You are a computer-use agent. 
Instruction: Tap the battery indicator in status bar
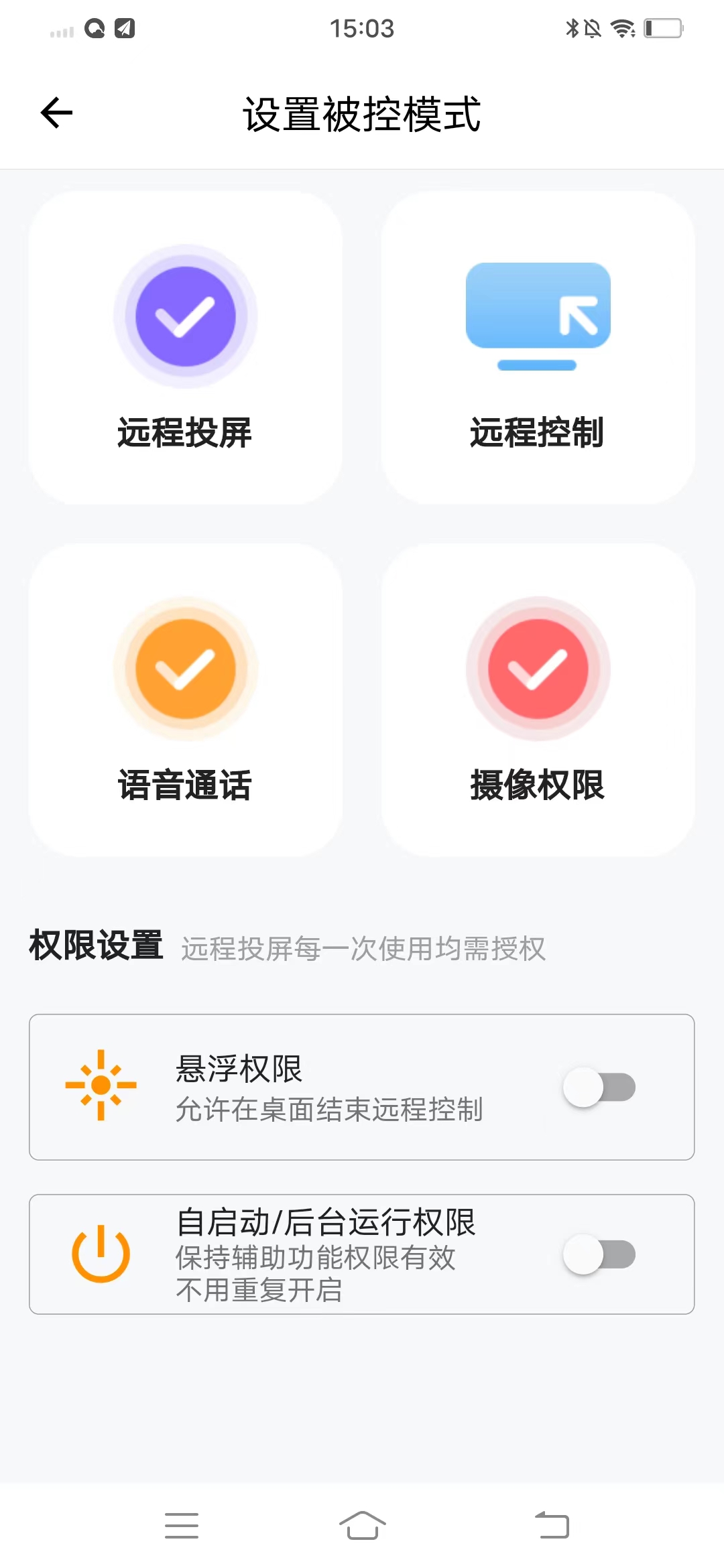click(x=659, y=27)
